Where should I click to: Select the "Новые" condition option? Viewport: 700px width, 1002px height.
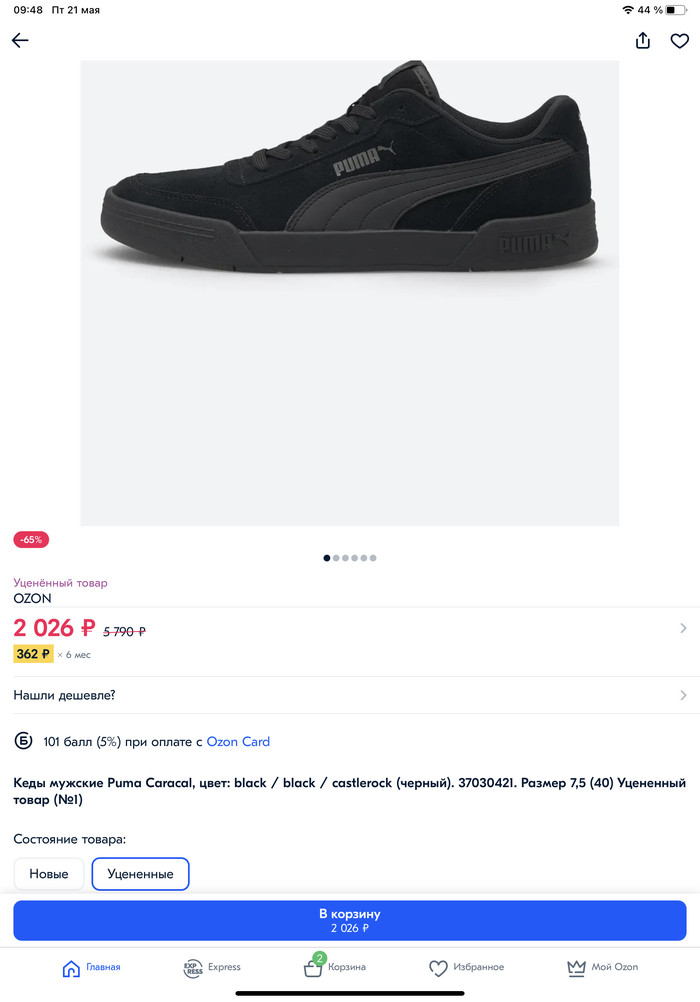[x=49, y=874]
